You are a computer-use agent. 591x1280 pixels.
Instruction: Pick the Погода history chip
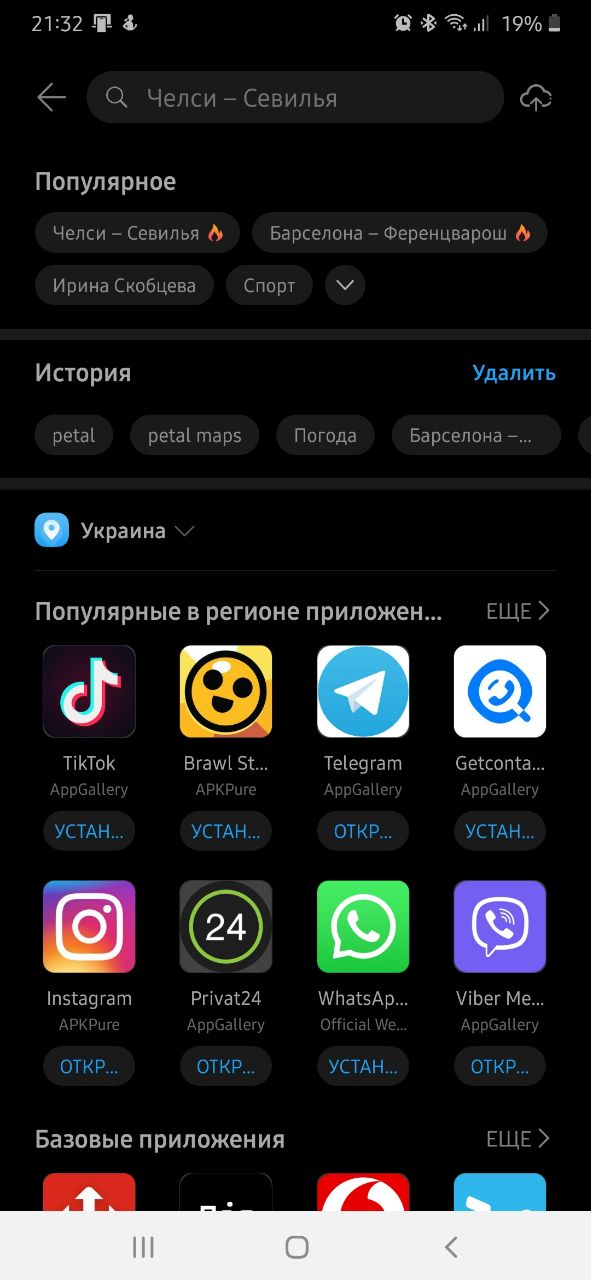(x=325, y=436)
